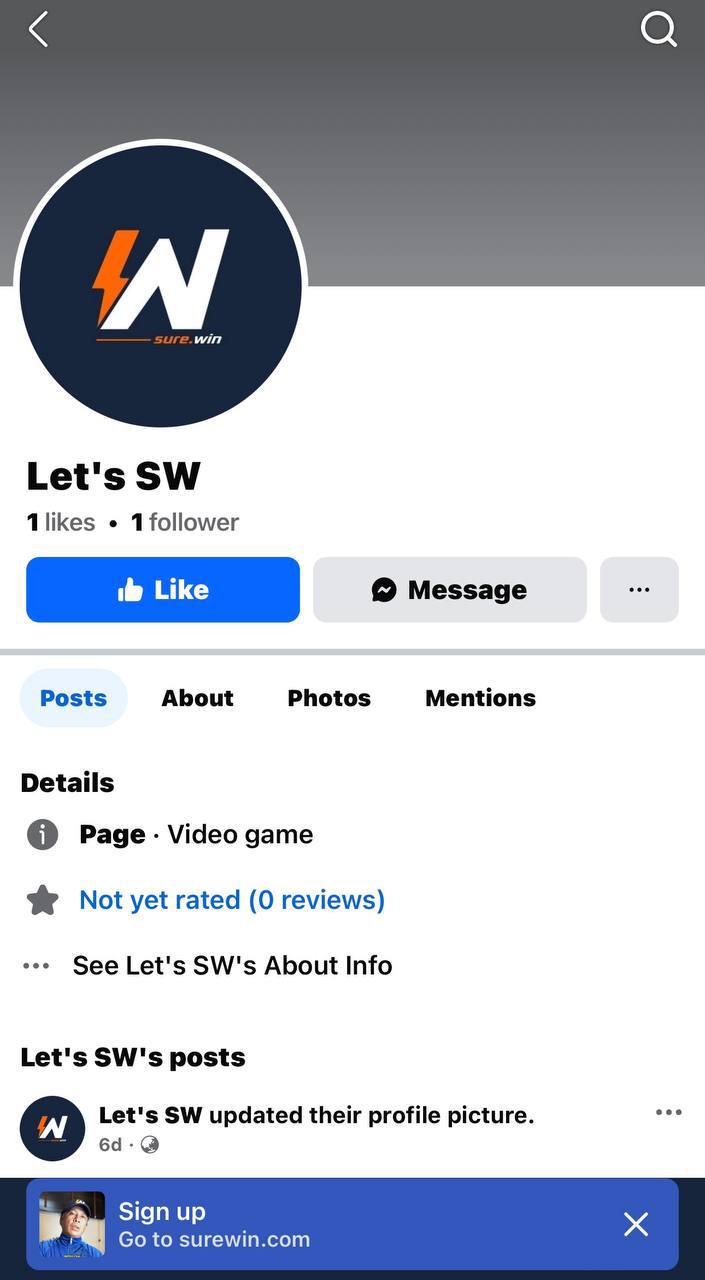The width and height of the screenshot is (705, 1280).
Task: Select the Posts tab
Action: 73,698
